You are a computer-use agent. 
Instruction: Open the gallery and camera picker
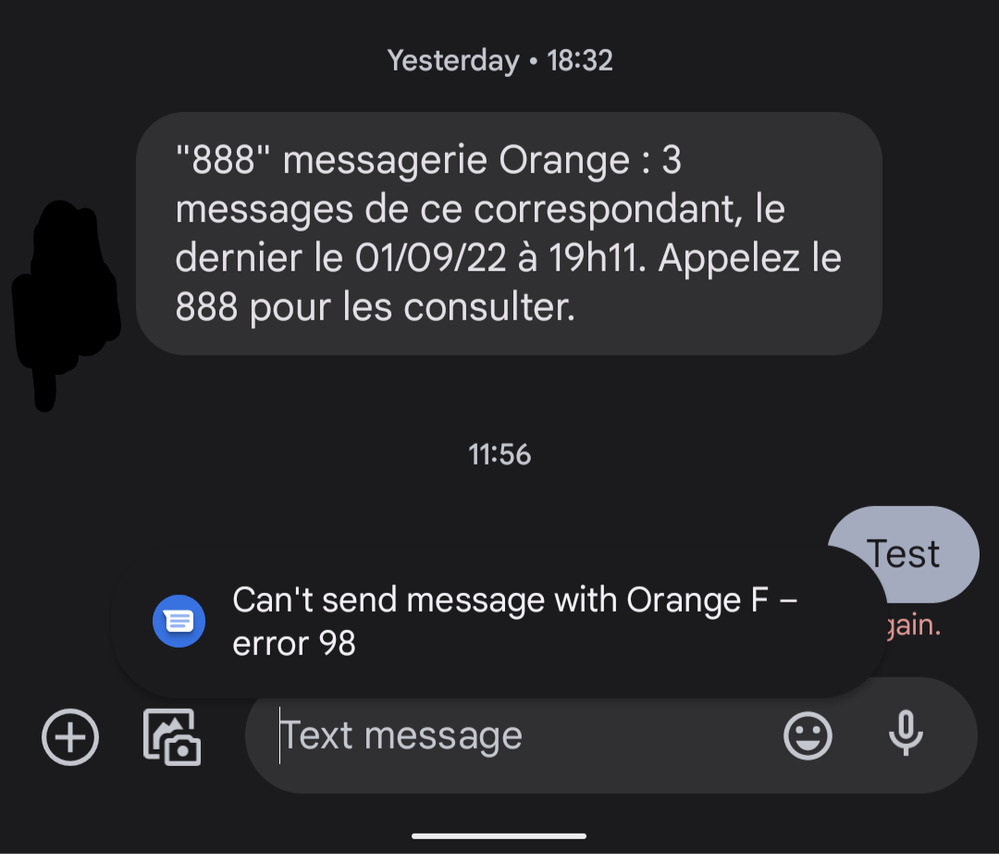tap(172, 737)
